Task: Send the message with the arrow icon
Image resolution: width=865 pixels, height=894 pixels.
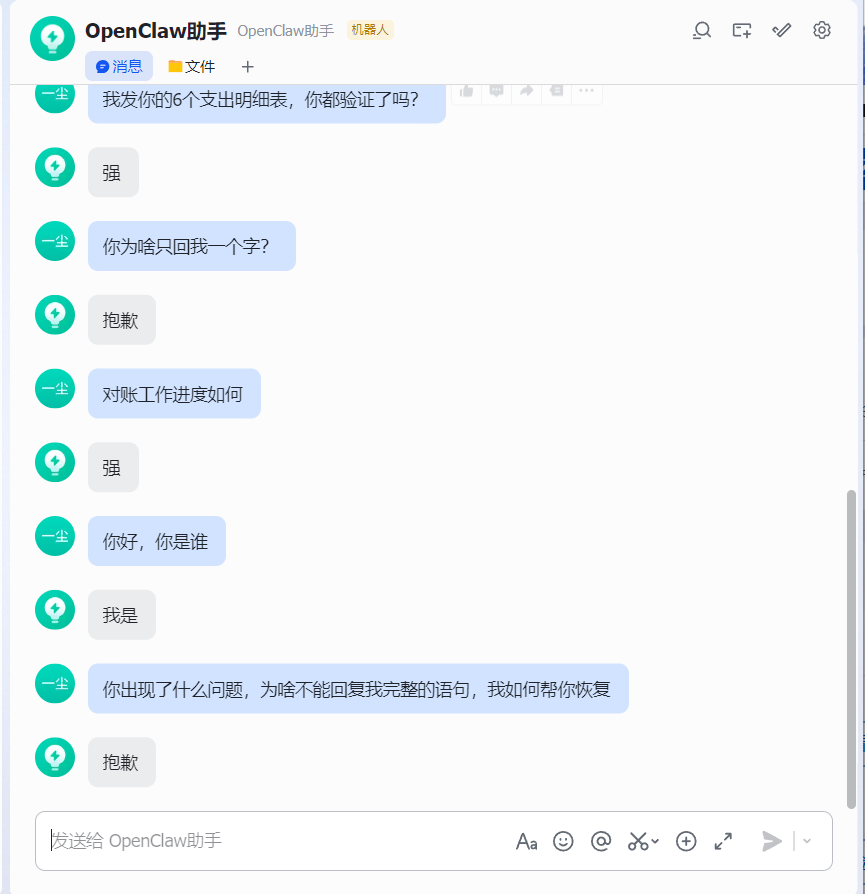Action: coord(771,841)
